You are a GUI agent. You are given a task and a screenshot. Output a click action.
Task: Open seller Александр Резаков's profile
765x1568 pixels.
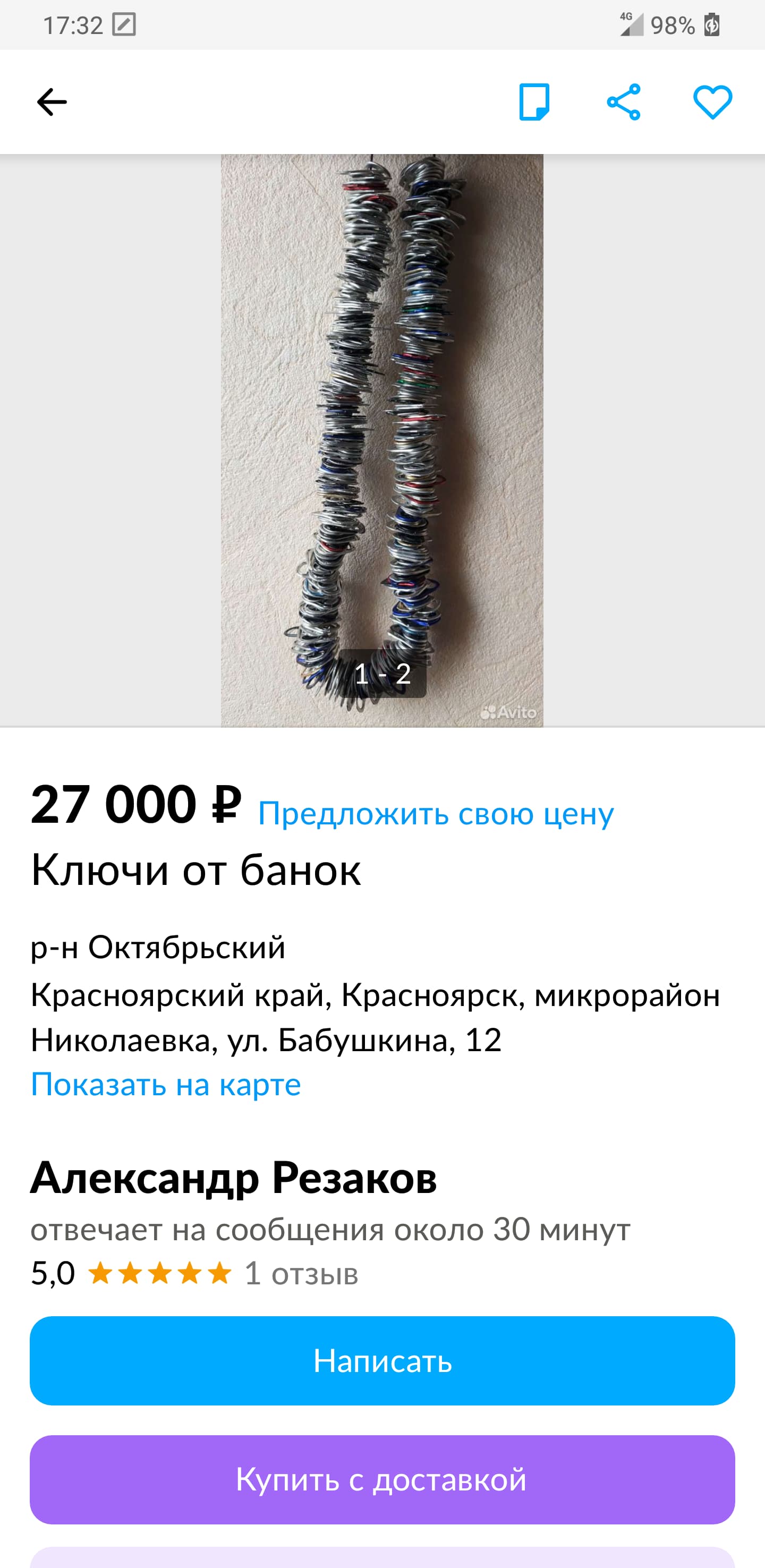coord(234,1178)
